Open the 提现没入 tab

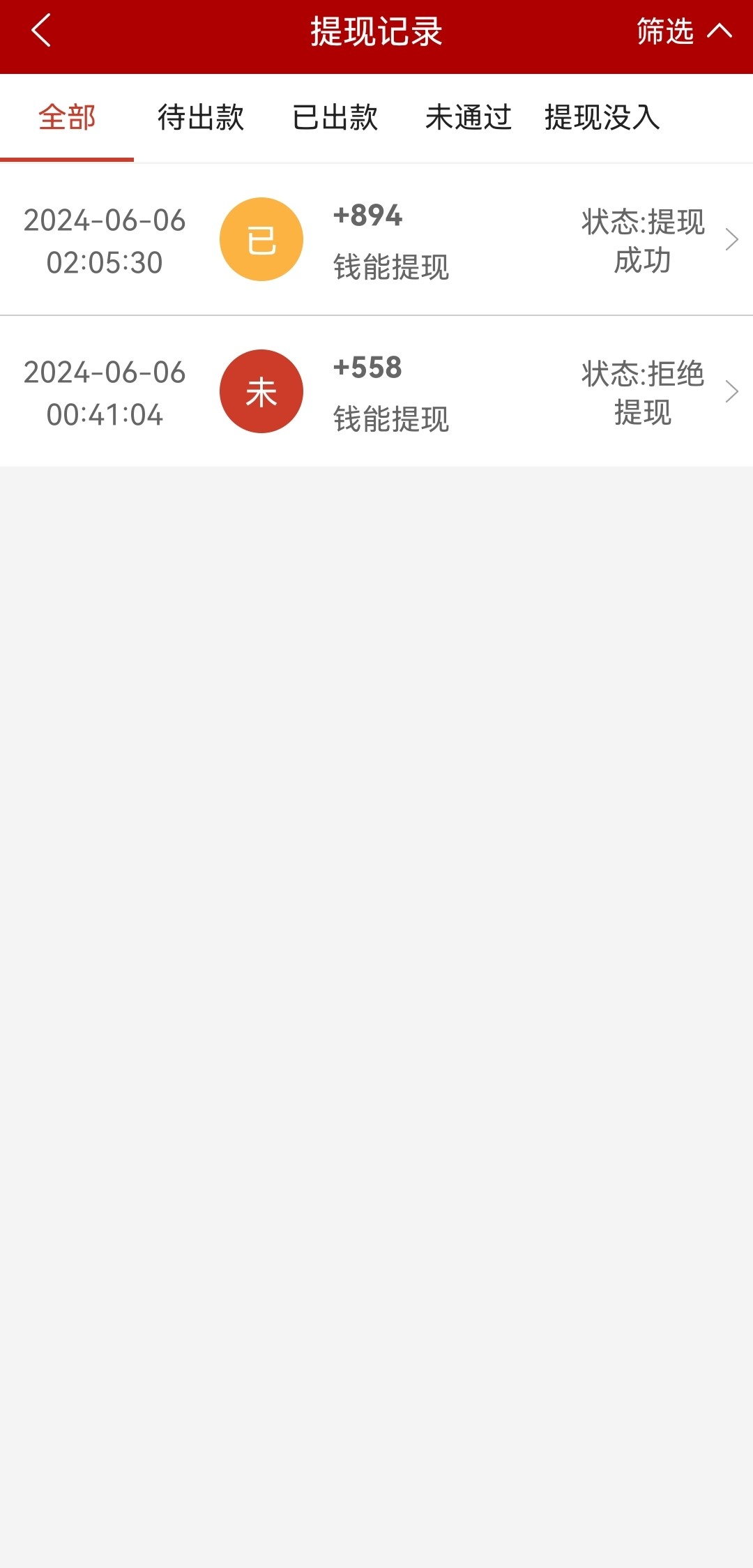602,117
